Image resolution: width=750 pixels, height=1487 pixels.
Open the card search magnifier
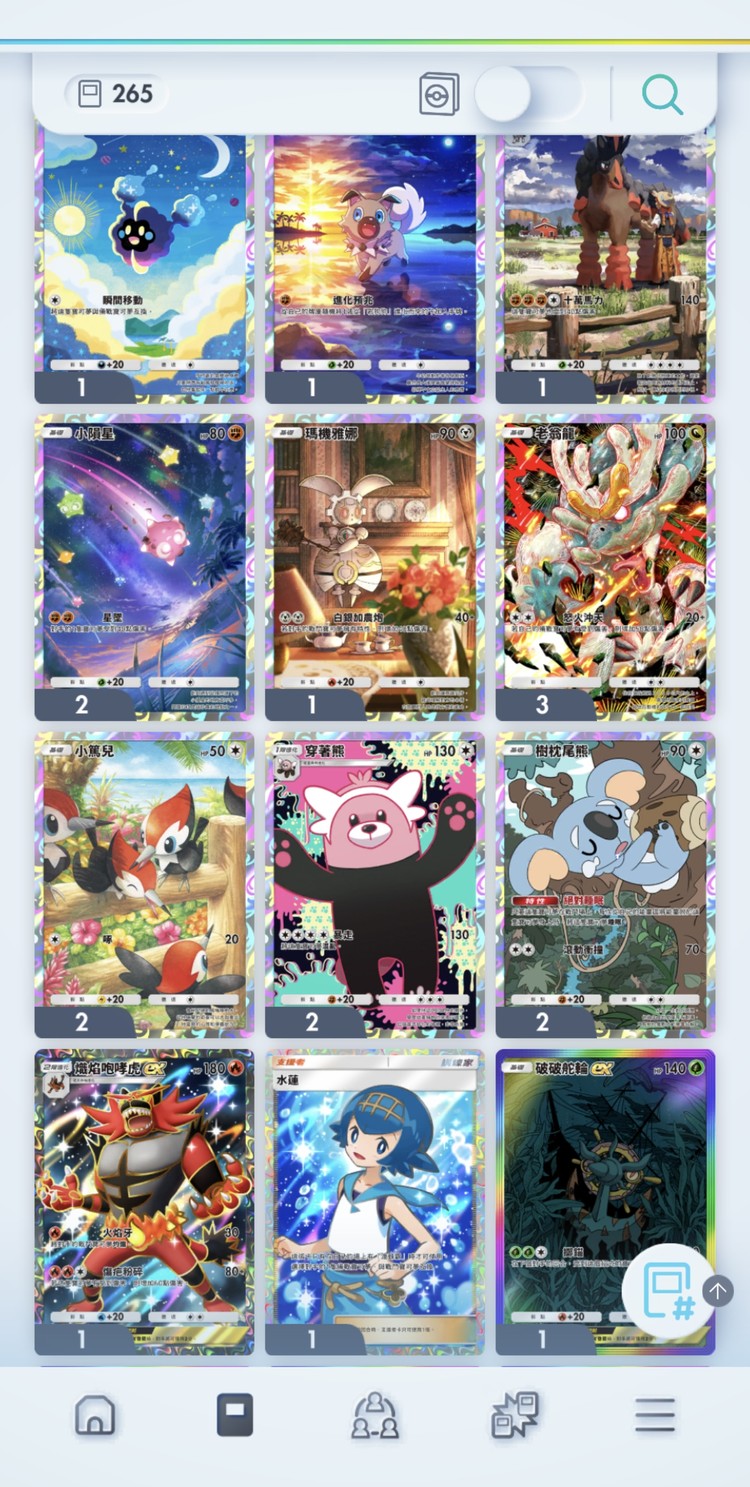click(662, 95)
